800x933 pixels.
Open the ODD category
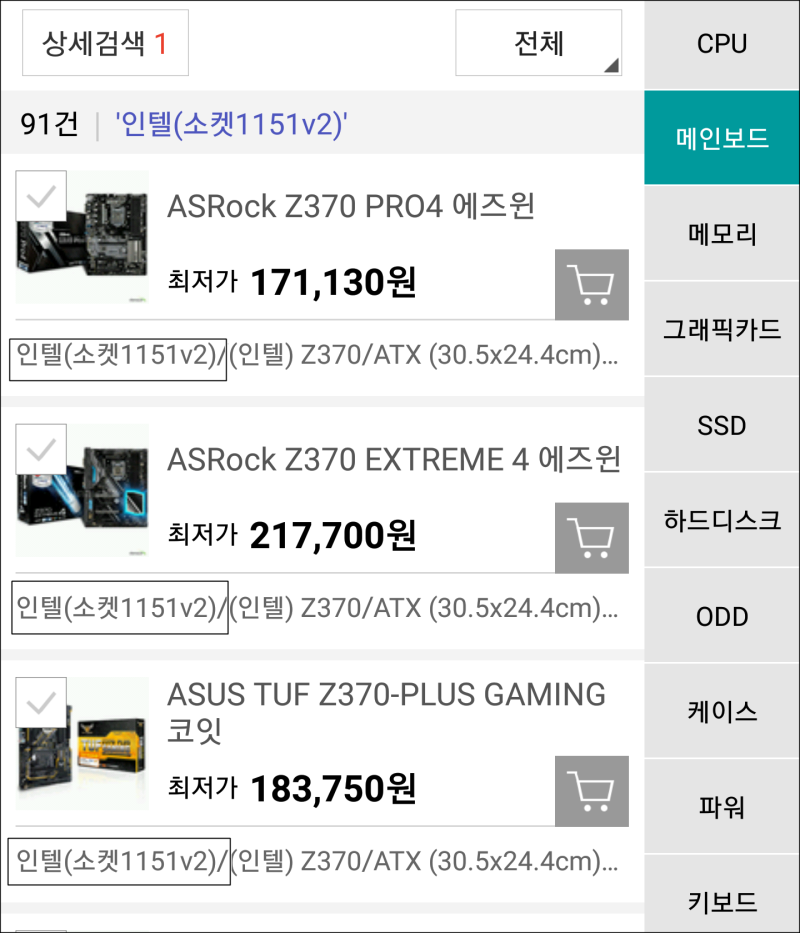click(722, 616)
